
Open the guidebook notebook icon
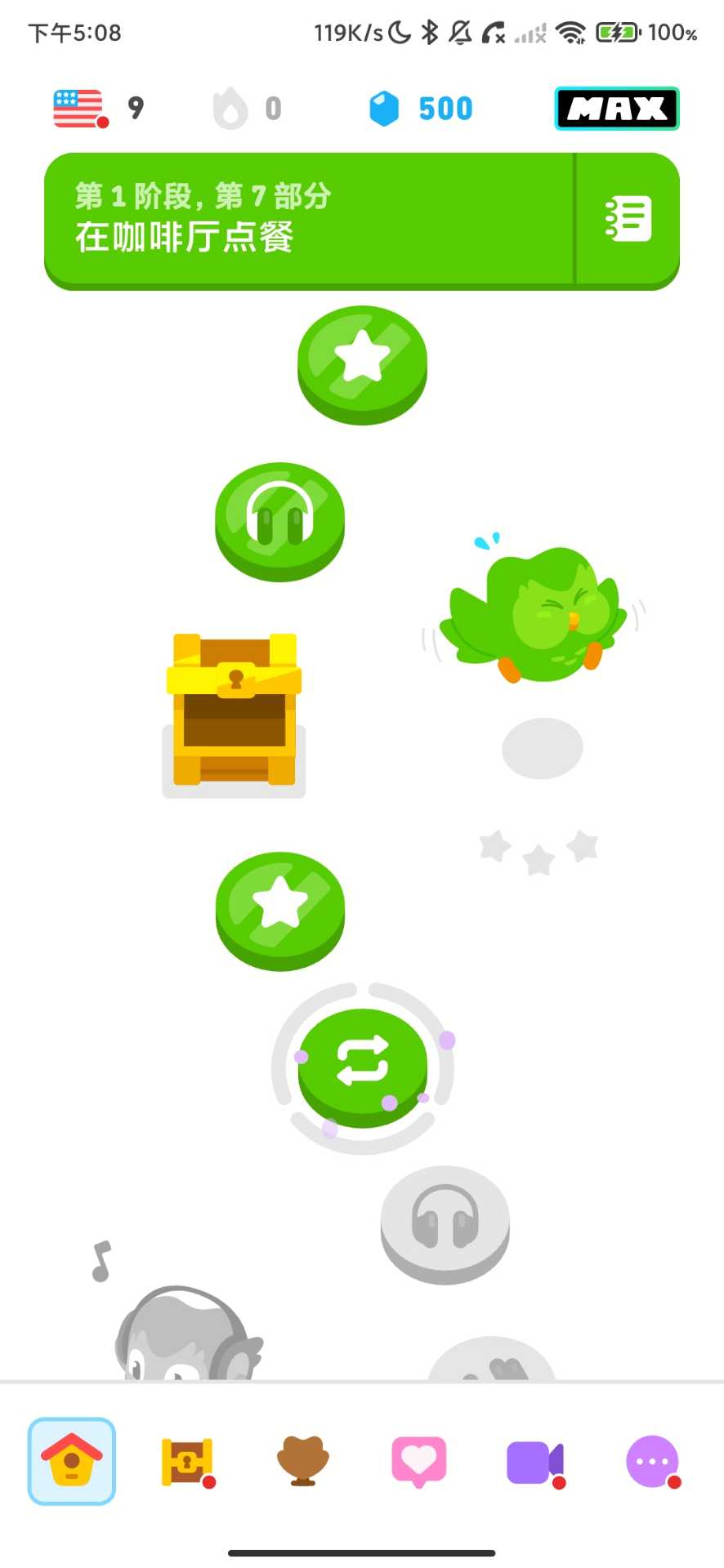pos(628,219)
